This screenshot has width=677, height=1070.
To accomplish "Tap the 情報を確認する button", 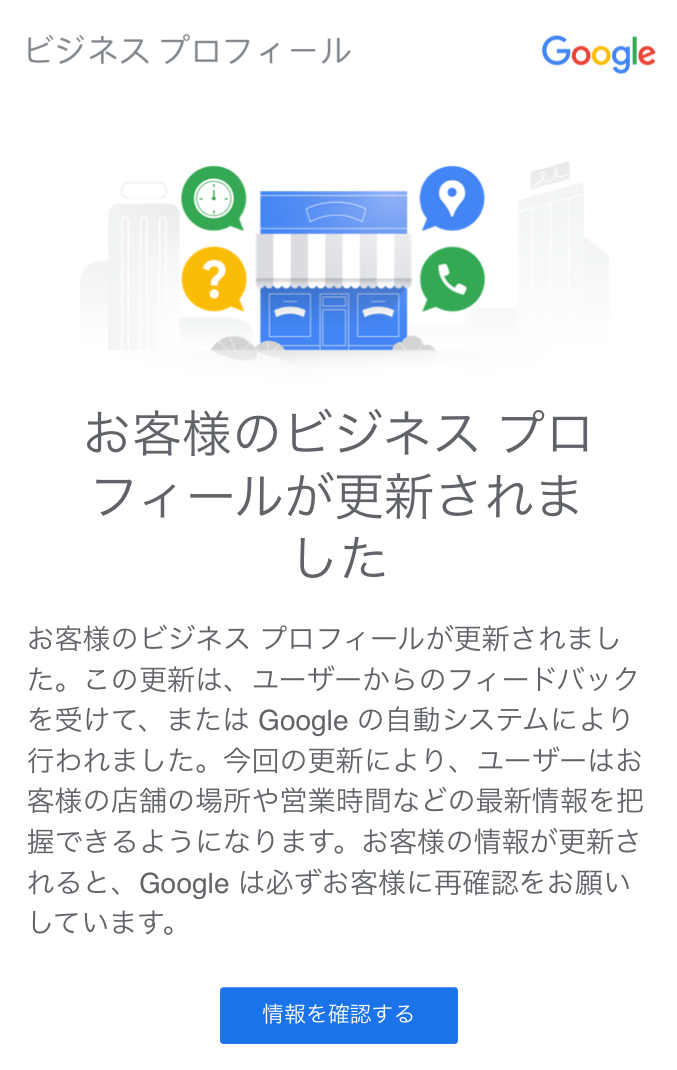I will (338, 1014).
